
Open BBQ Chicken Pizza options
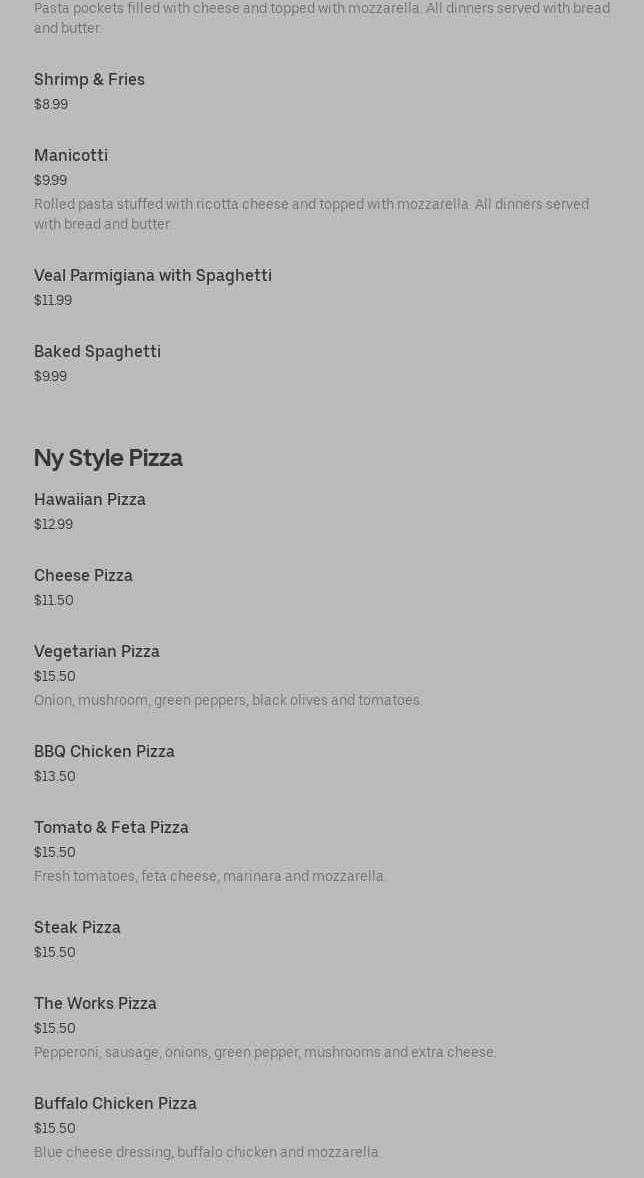tap(104, 752)
